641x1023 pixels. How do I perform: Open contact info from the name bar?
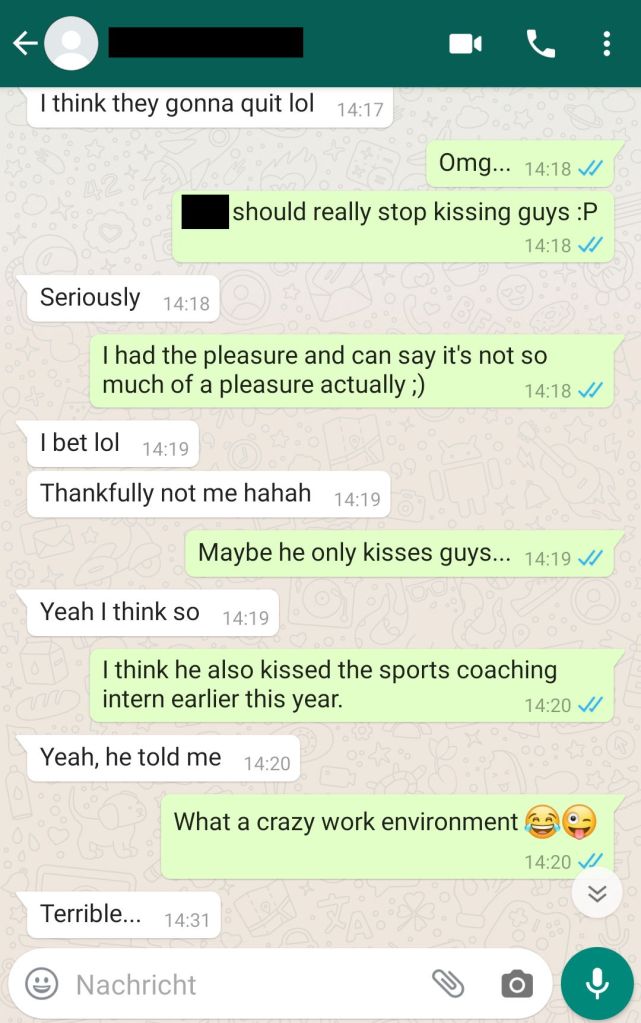point(205,43)
